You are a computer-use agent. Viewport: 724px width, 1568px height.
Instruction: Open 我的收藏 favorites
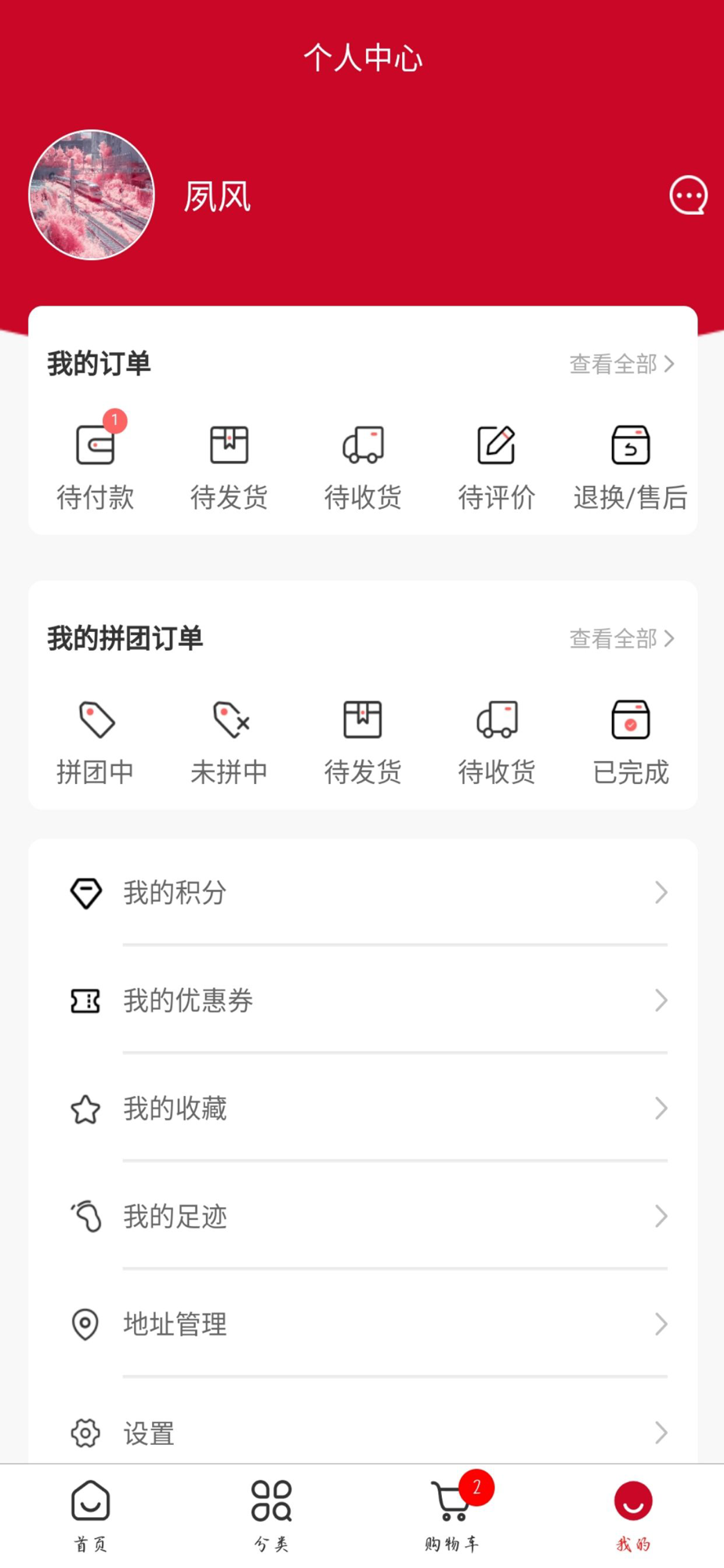pyautogui.click(x=363, y=1109)
